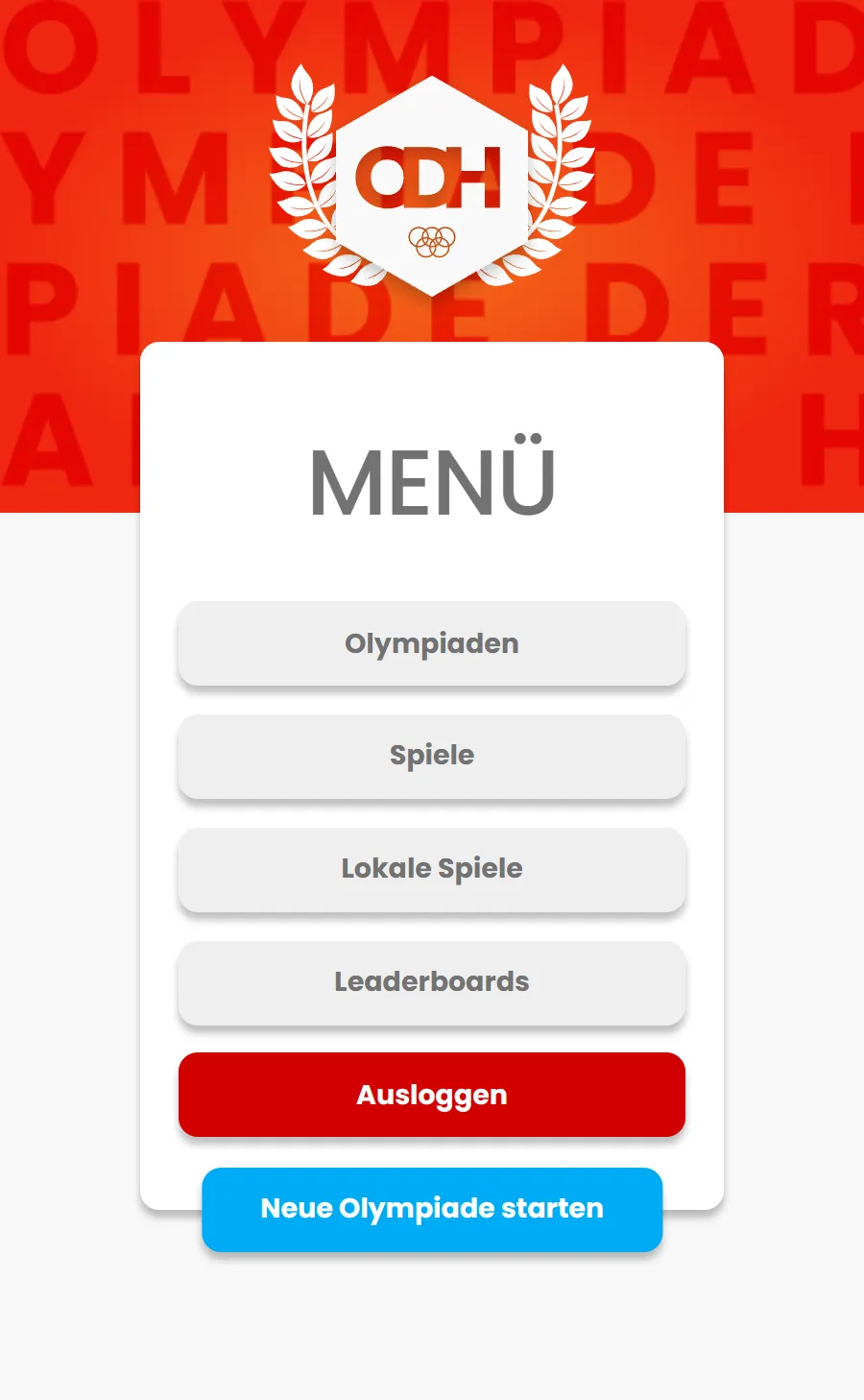Go to Spiele
The width and height of the screenshot is (864, 1400).
432,756
